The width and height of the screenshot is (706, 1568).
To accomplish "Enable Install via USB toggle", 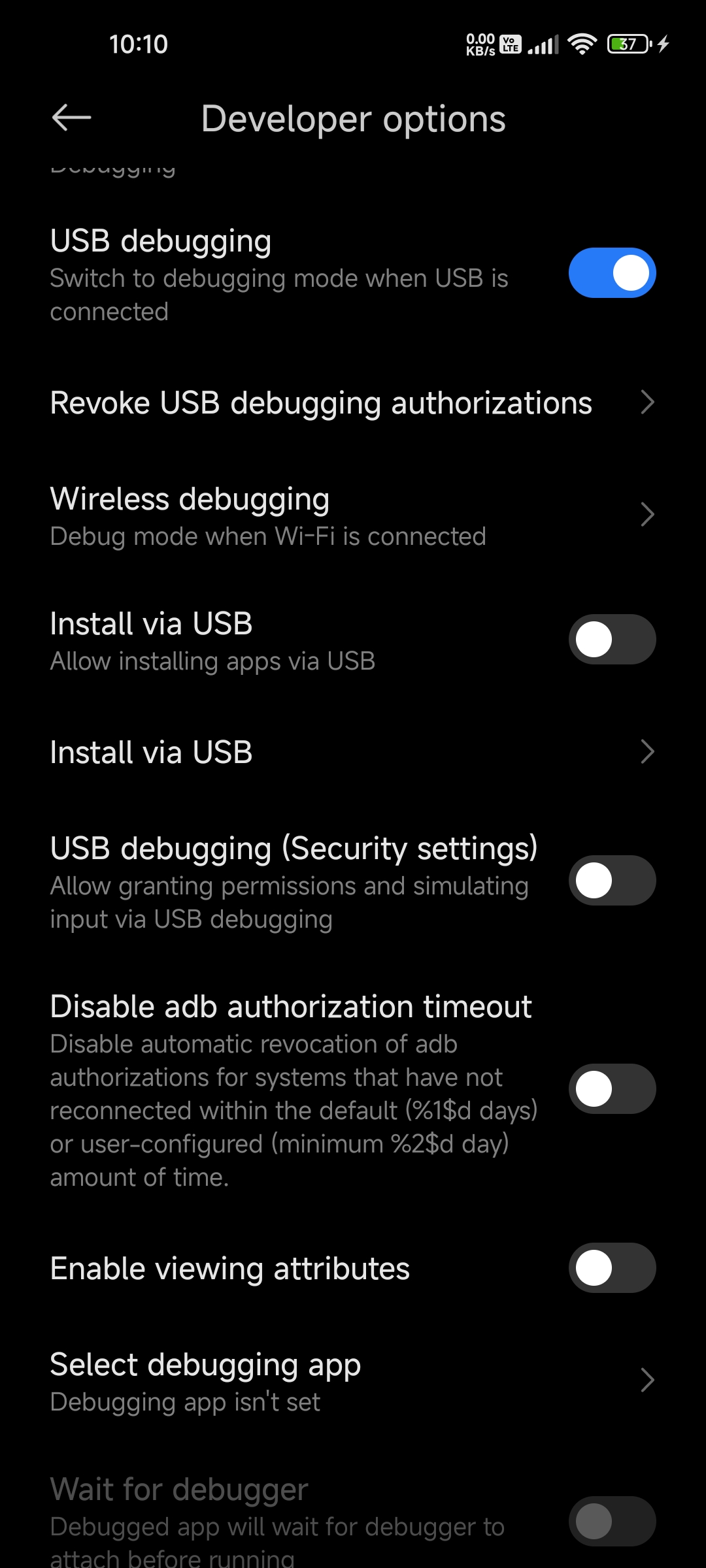I will [x=612, y=639].
